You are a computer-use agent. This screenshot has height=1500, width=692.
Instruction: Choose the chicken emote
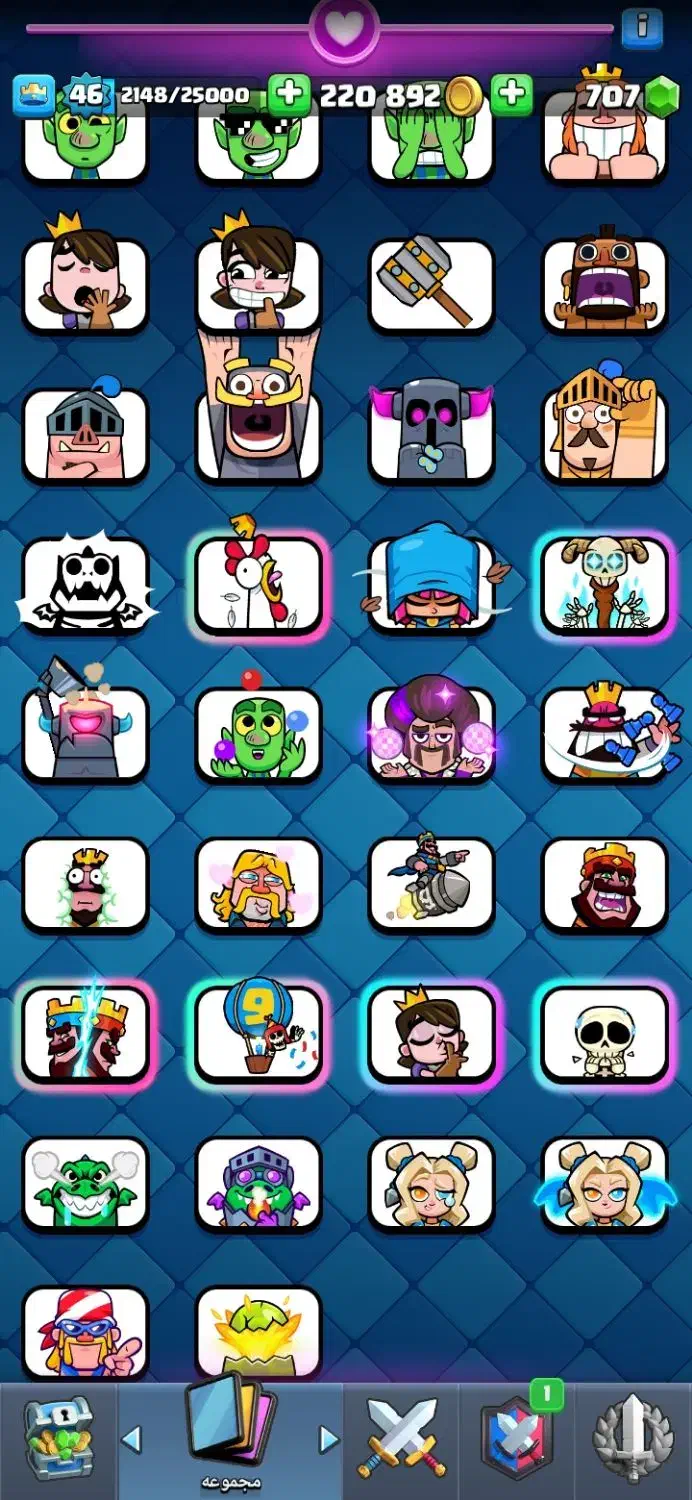pos(258,584)
